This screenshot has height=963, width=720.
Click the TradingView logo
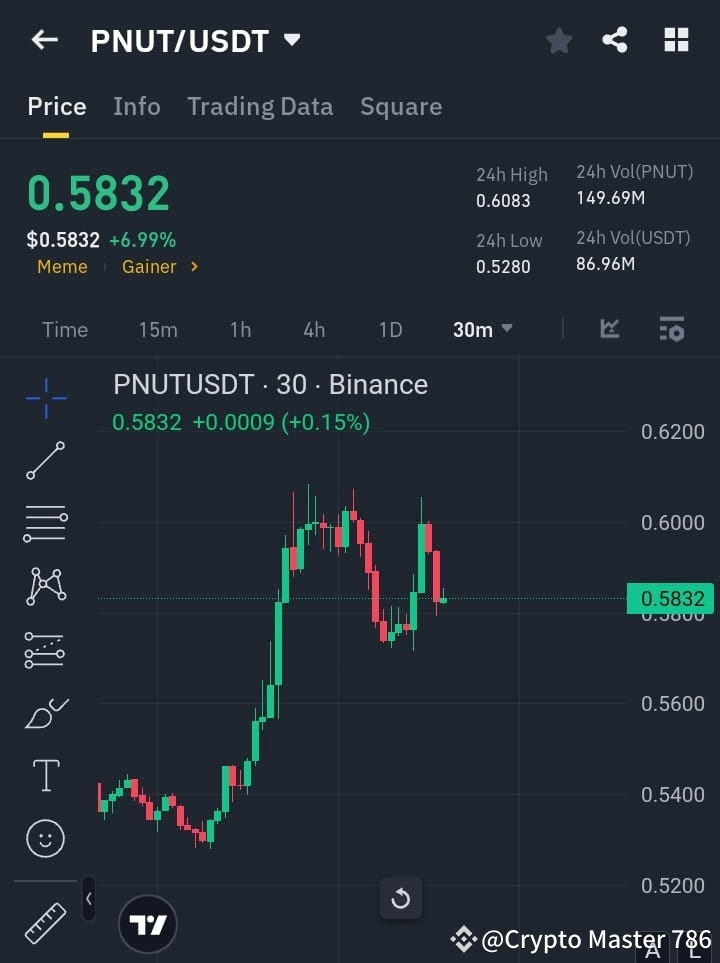pos(148,922)
